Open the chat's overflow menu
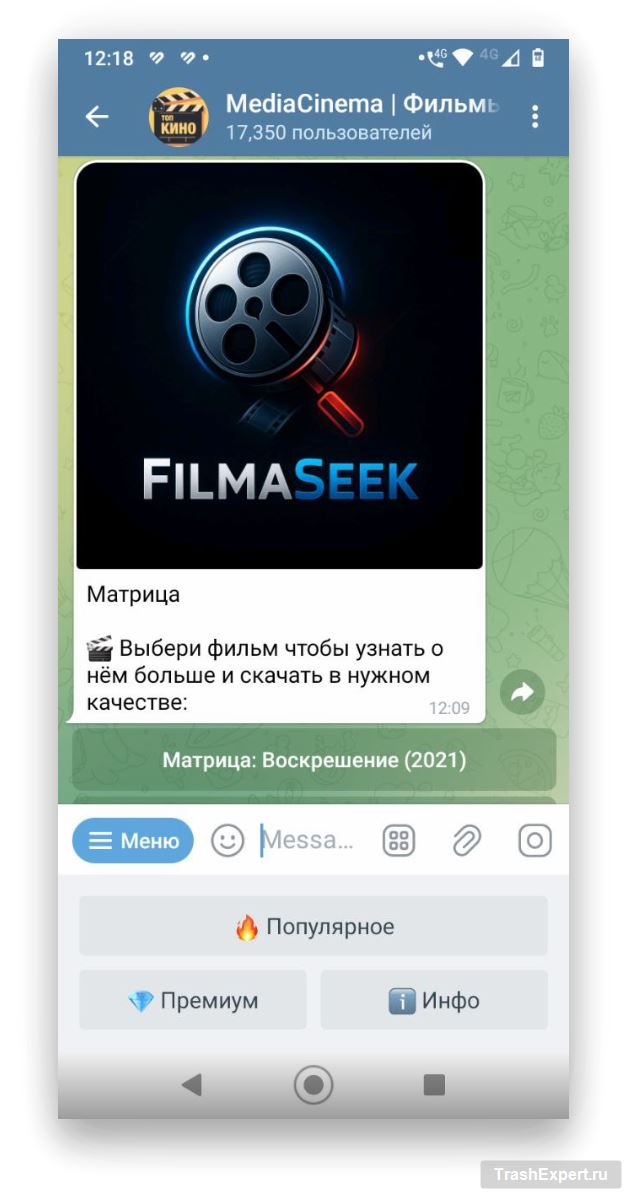 (x=535, y=117)
